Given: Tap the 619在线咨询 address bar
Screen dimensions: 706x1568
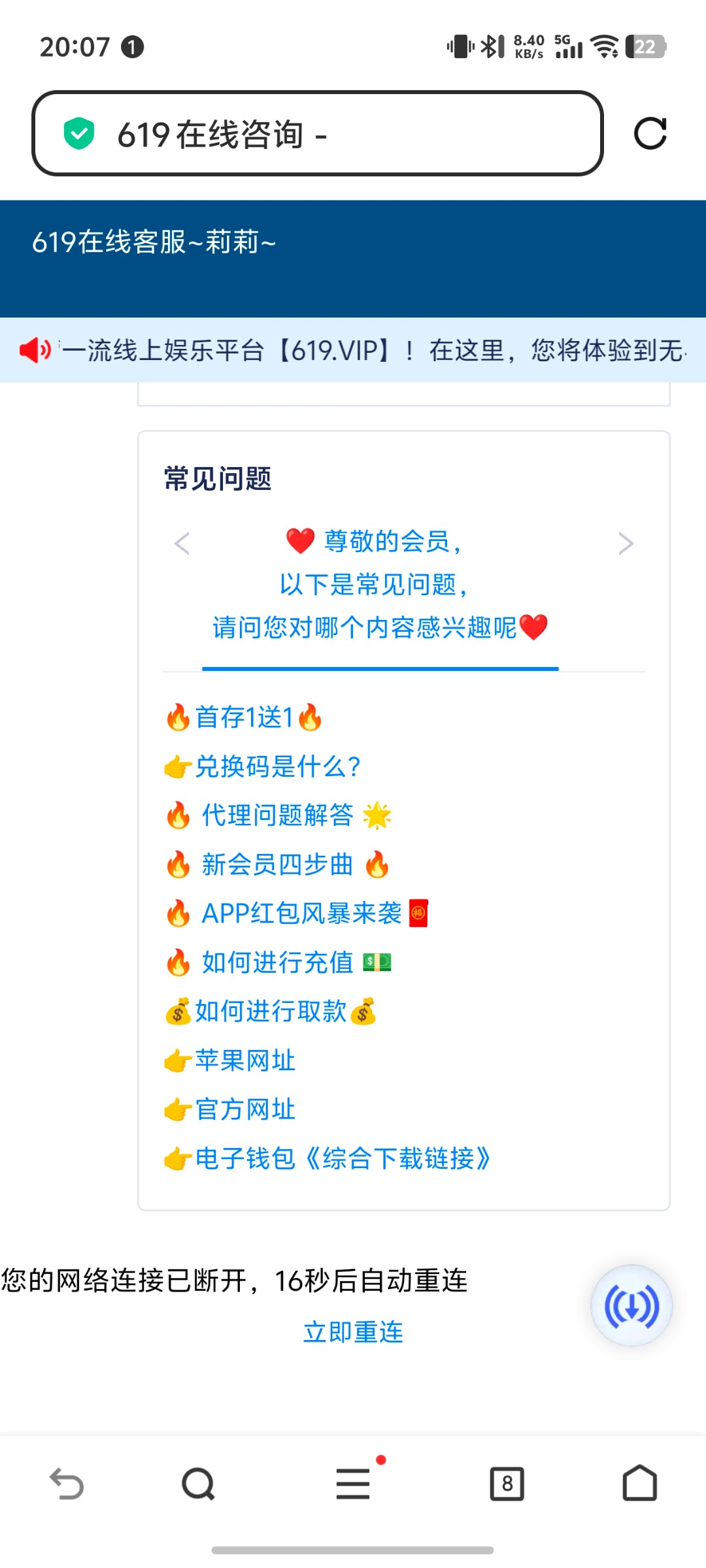Looking at the screenshot, I should pyautogui.click(x=317, y=133).
